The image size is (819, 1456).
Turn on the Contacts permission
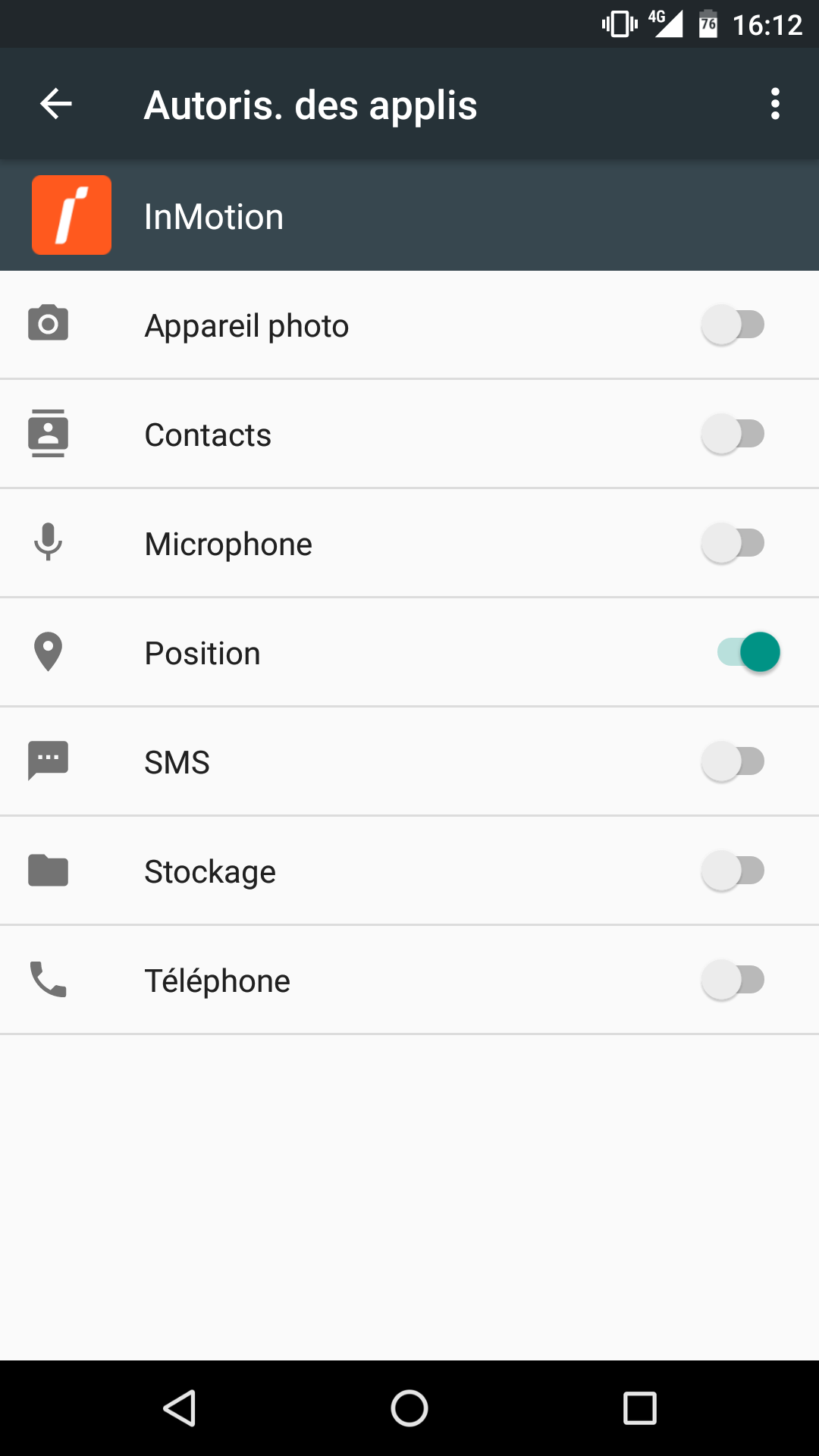(733, 434)
